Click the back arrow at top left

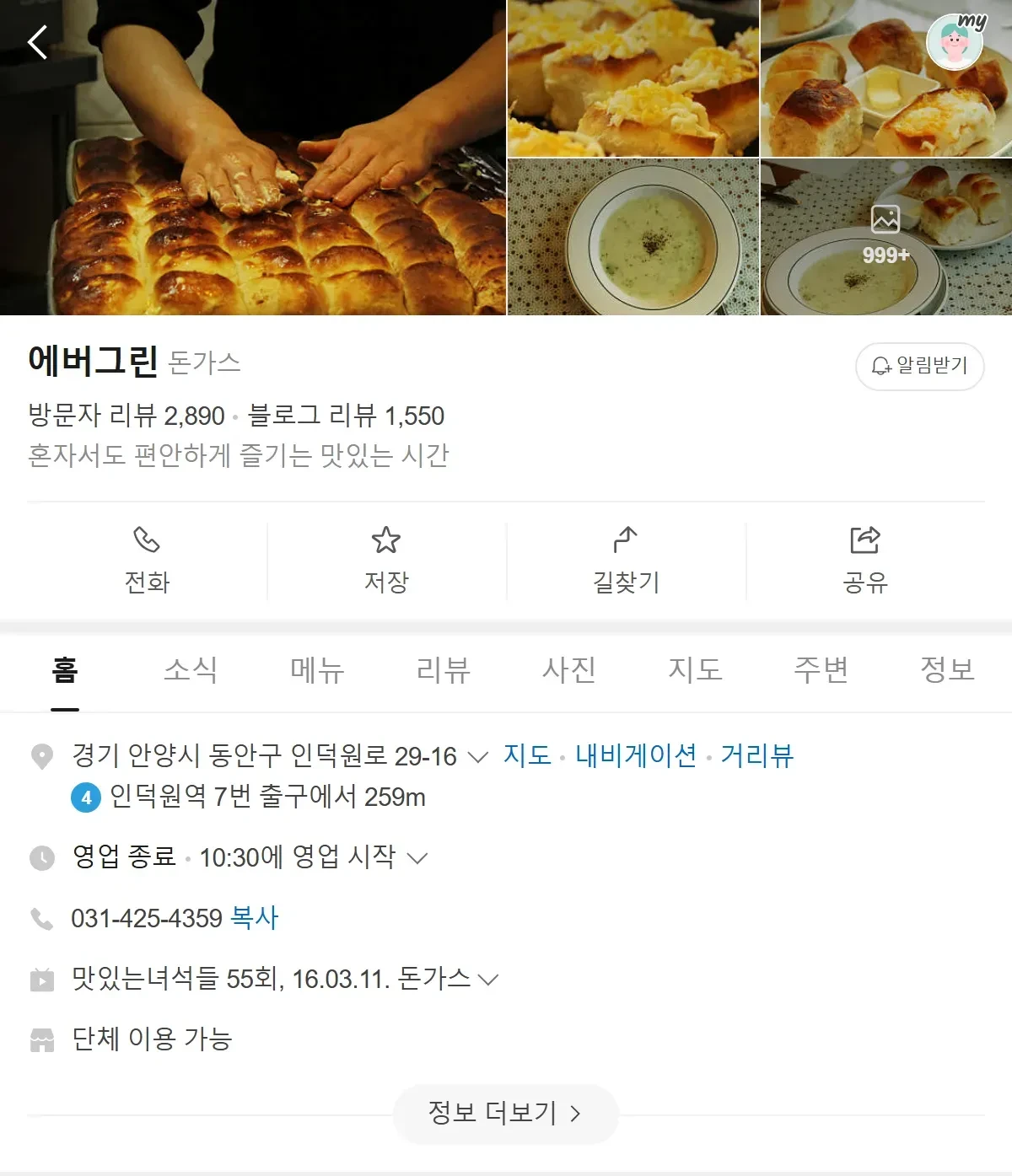[37, 41]
